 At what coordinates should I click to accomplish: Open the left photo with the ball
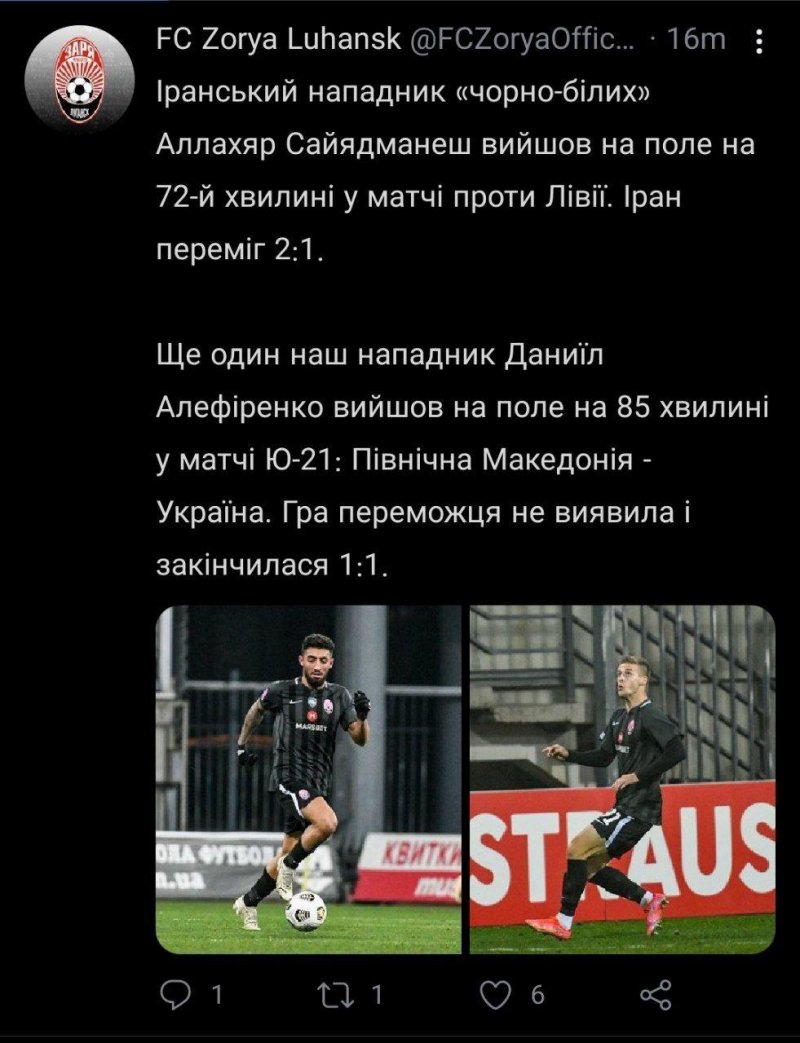[x=308, y=779]
